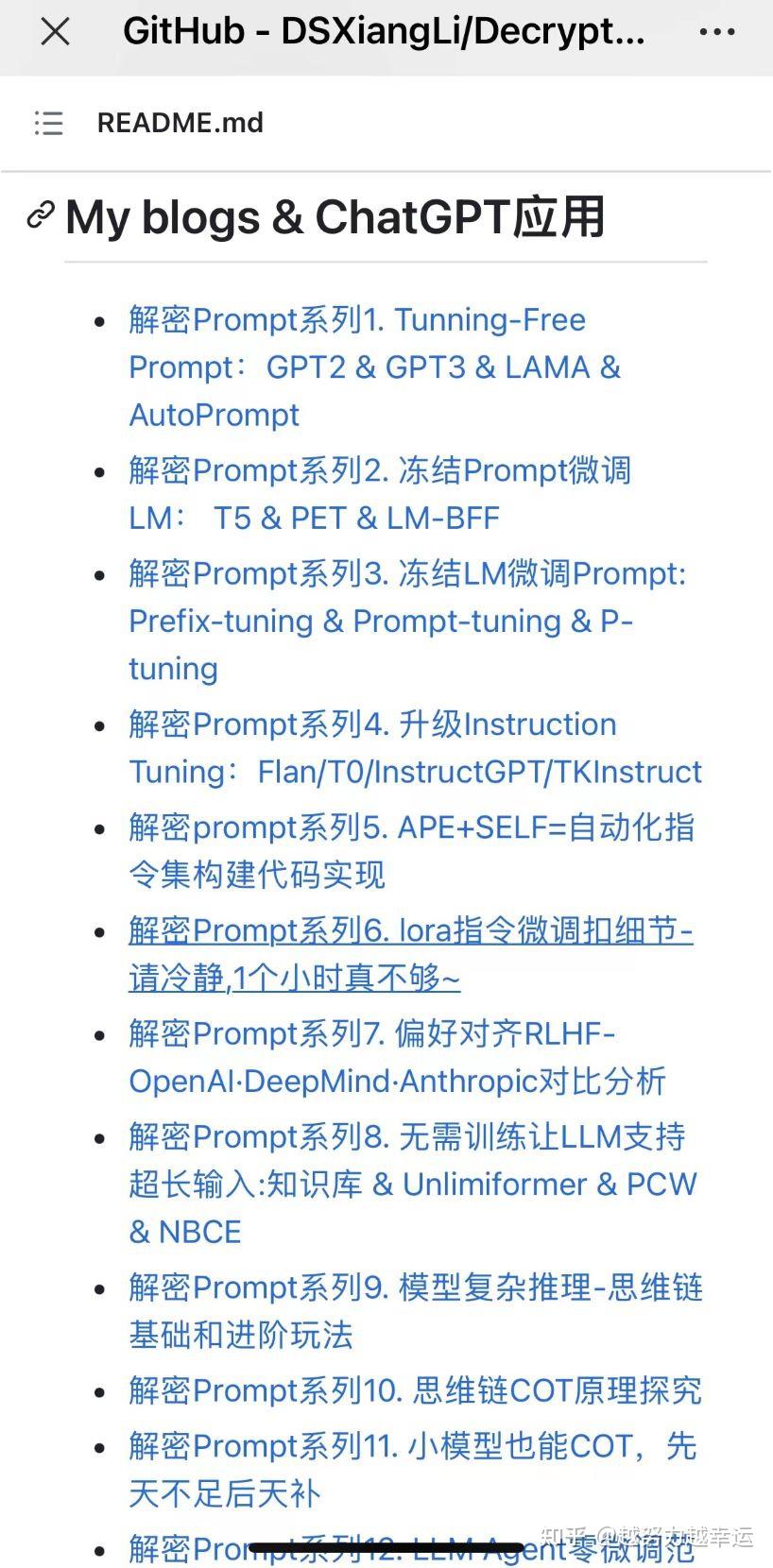This screenshot has height=1568, width=773.
Task: Tap the README.md label
Action: click(x=181, y=123)
